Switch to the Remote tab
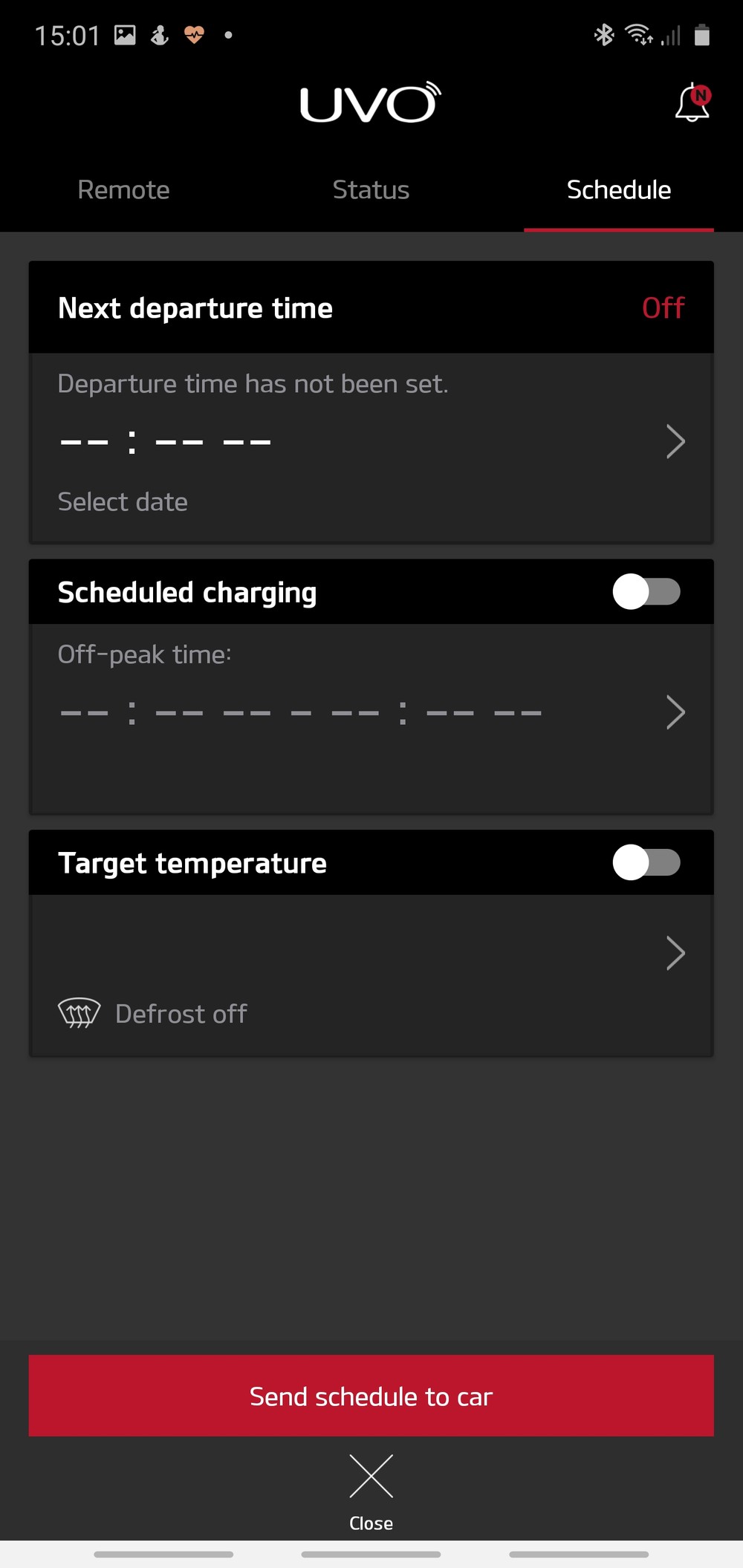743x1568 pixels. pos(123,190)
